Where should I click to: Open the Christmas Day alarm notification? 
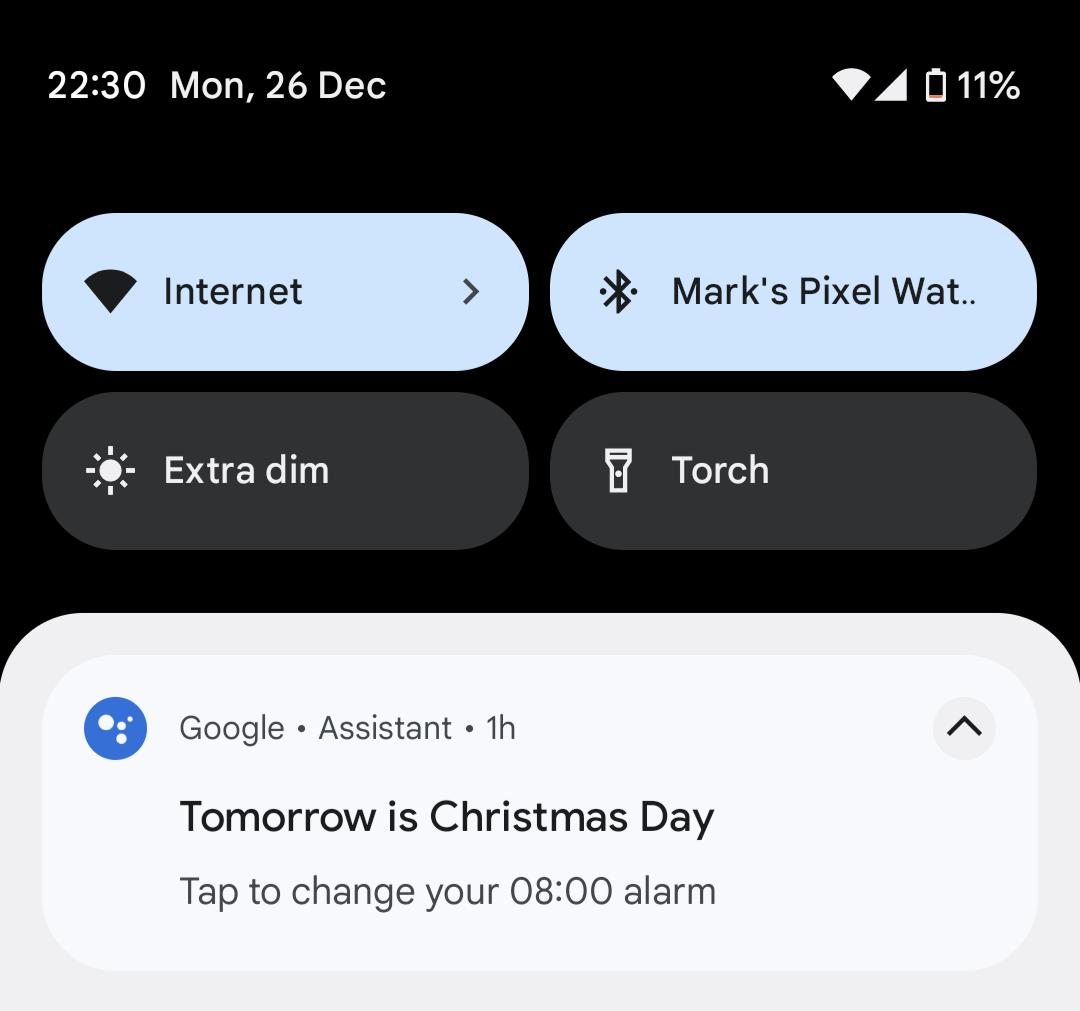point(539,813)
